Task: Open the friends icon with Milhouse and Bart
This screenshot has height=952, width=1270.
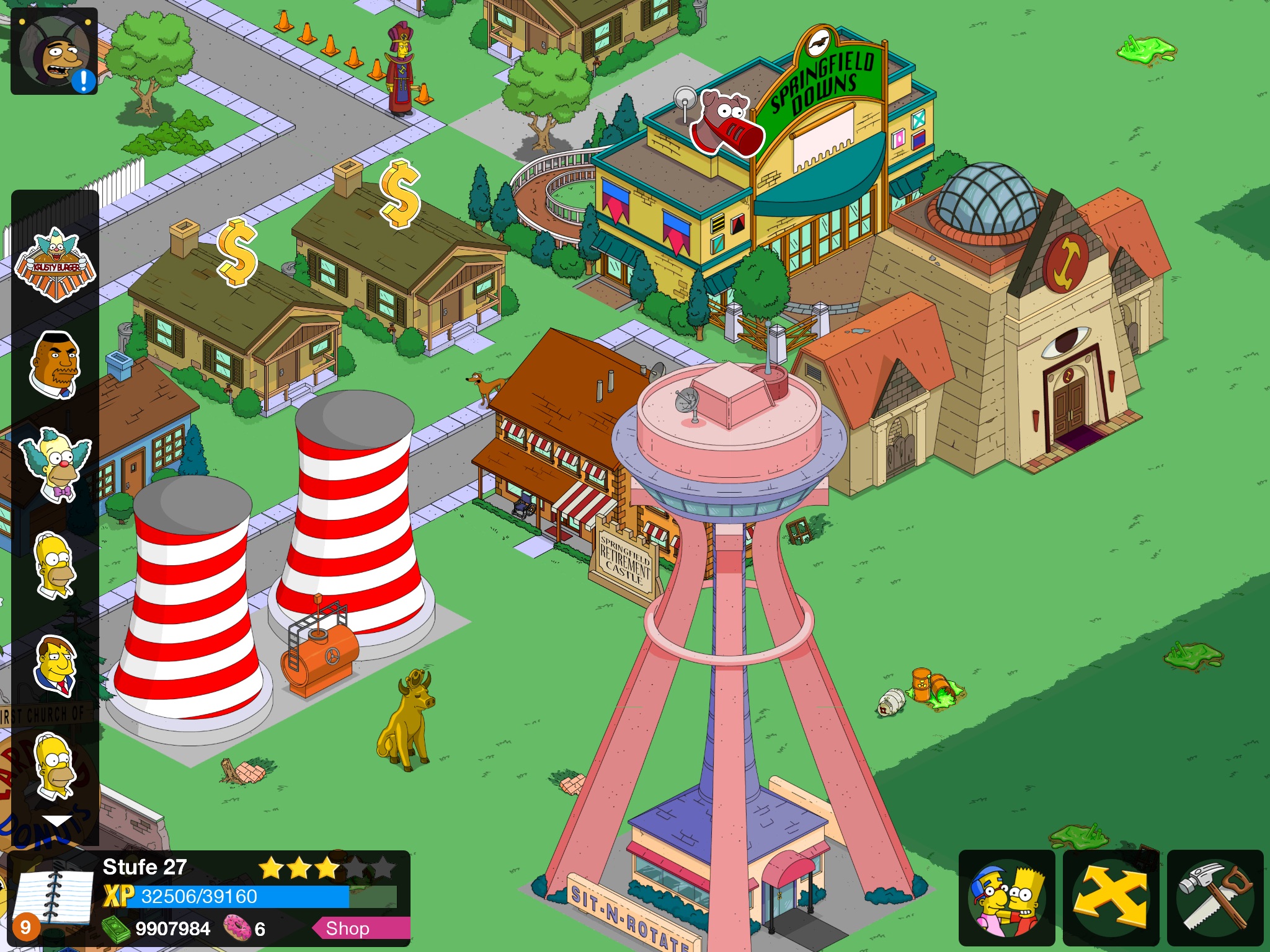Action: tap(1007, 898)
